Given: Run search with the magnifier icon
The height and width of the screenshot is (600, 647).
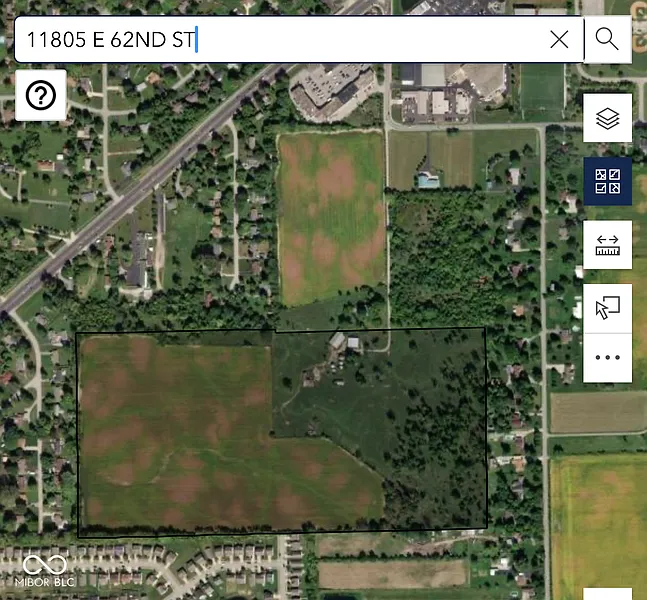Looking at the screenshot, I should coord(607,40).
